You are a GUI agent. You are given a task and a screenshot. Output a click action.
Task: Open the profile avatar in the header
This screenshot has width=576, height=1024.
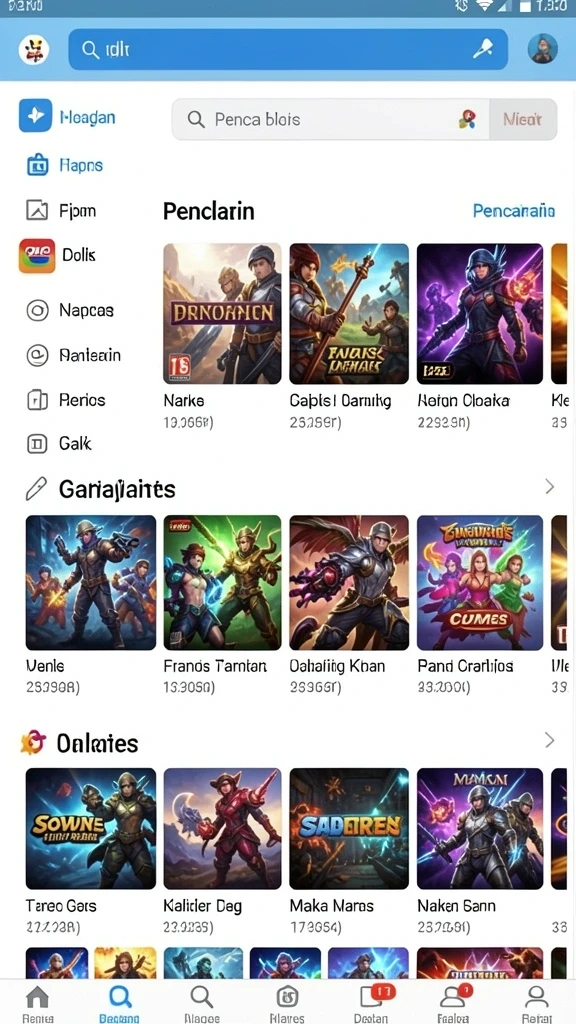tap(542, 49)
